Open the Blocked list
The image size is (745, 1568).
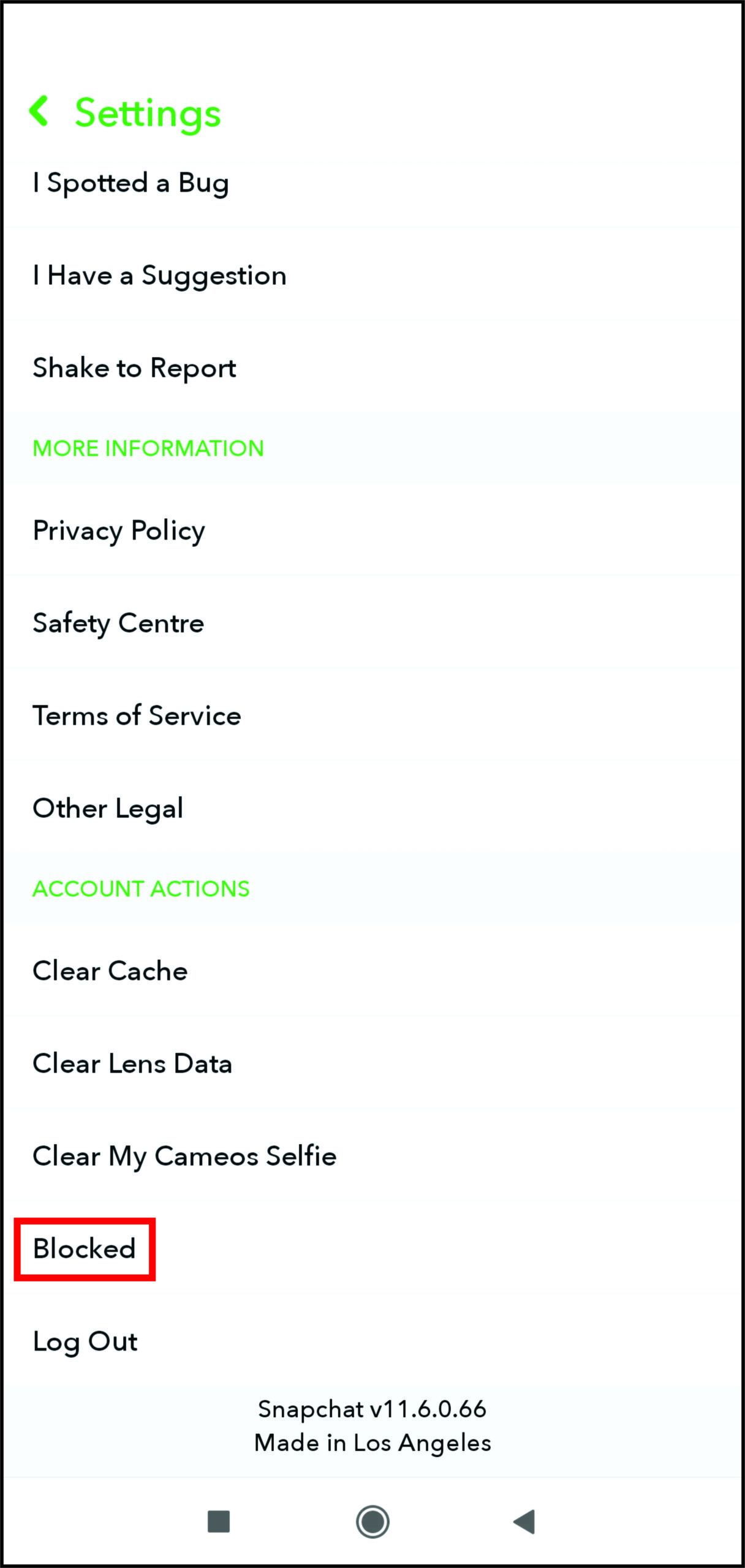point(85,1248)
